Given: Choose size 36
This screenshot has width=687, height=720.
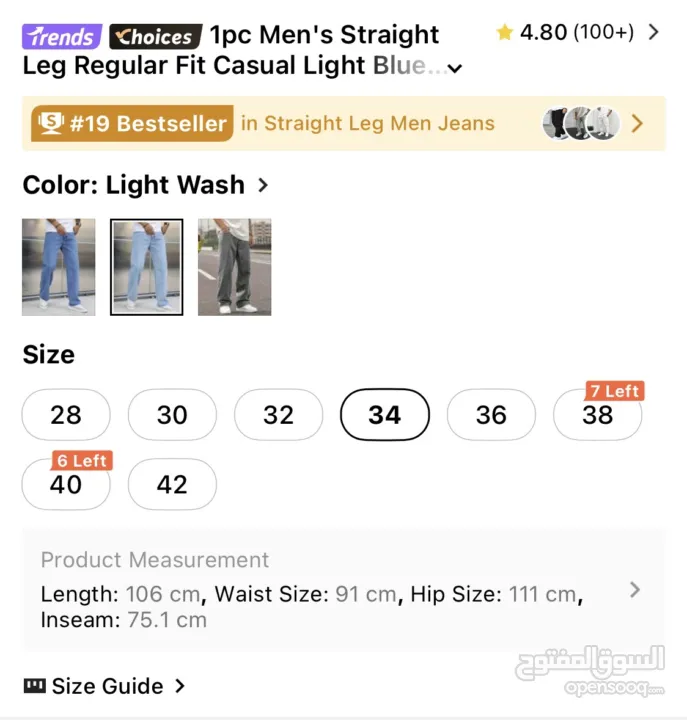Looking at the screenshot, I should [x=491, y=415].
